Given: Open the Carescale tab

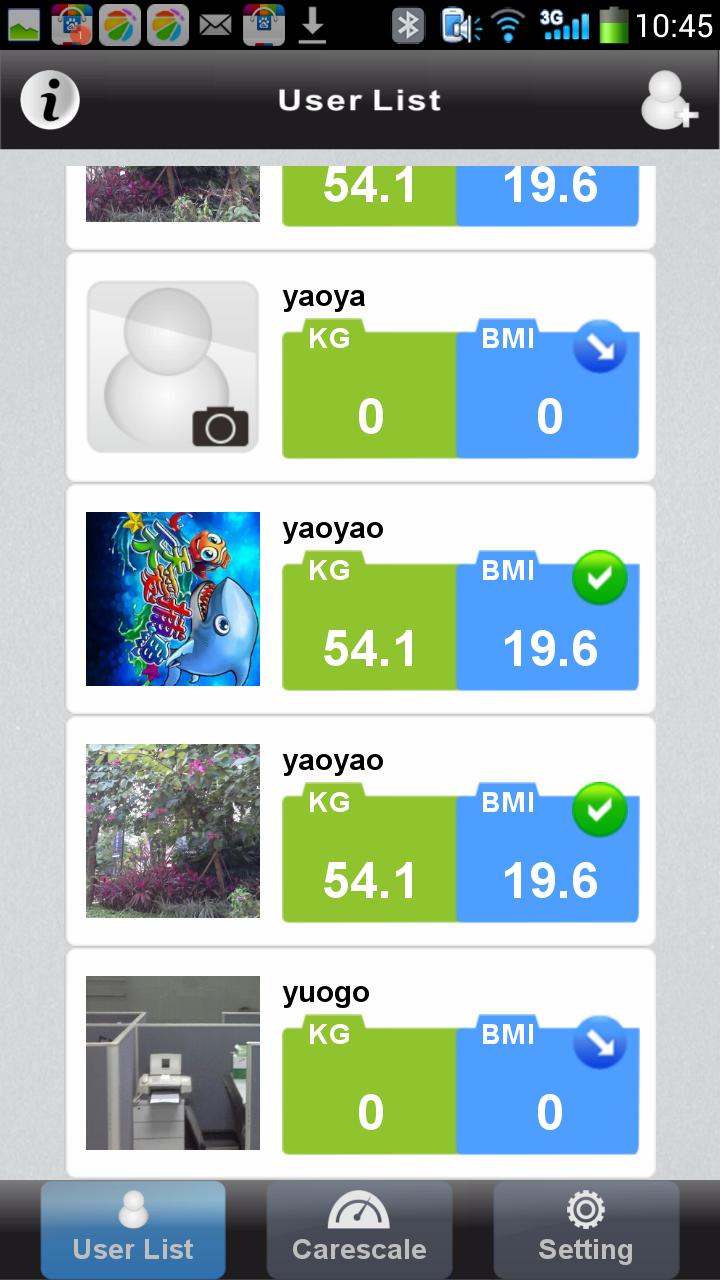Looking at the screenshot, I should click(359, 1229).
